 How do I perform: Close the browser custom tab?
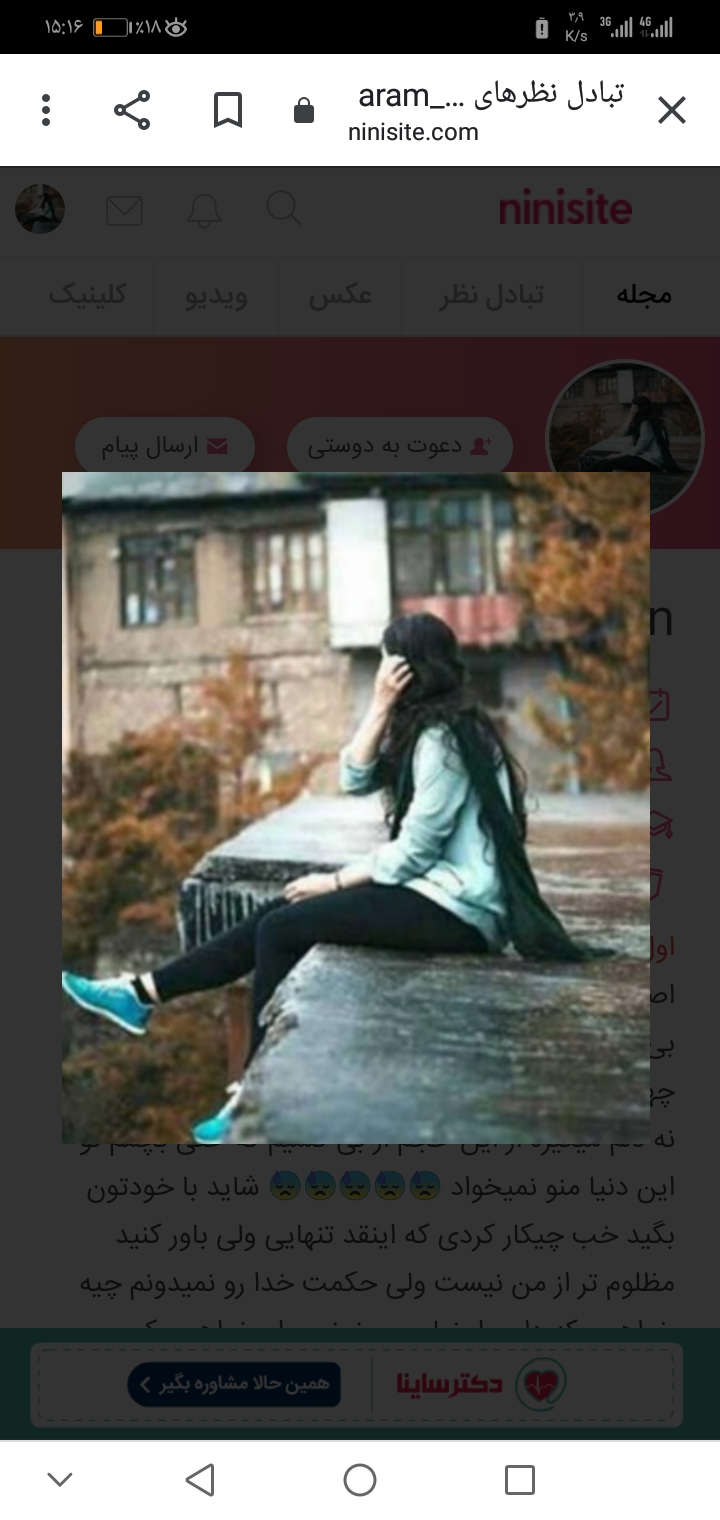click(671, 110)
